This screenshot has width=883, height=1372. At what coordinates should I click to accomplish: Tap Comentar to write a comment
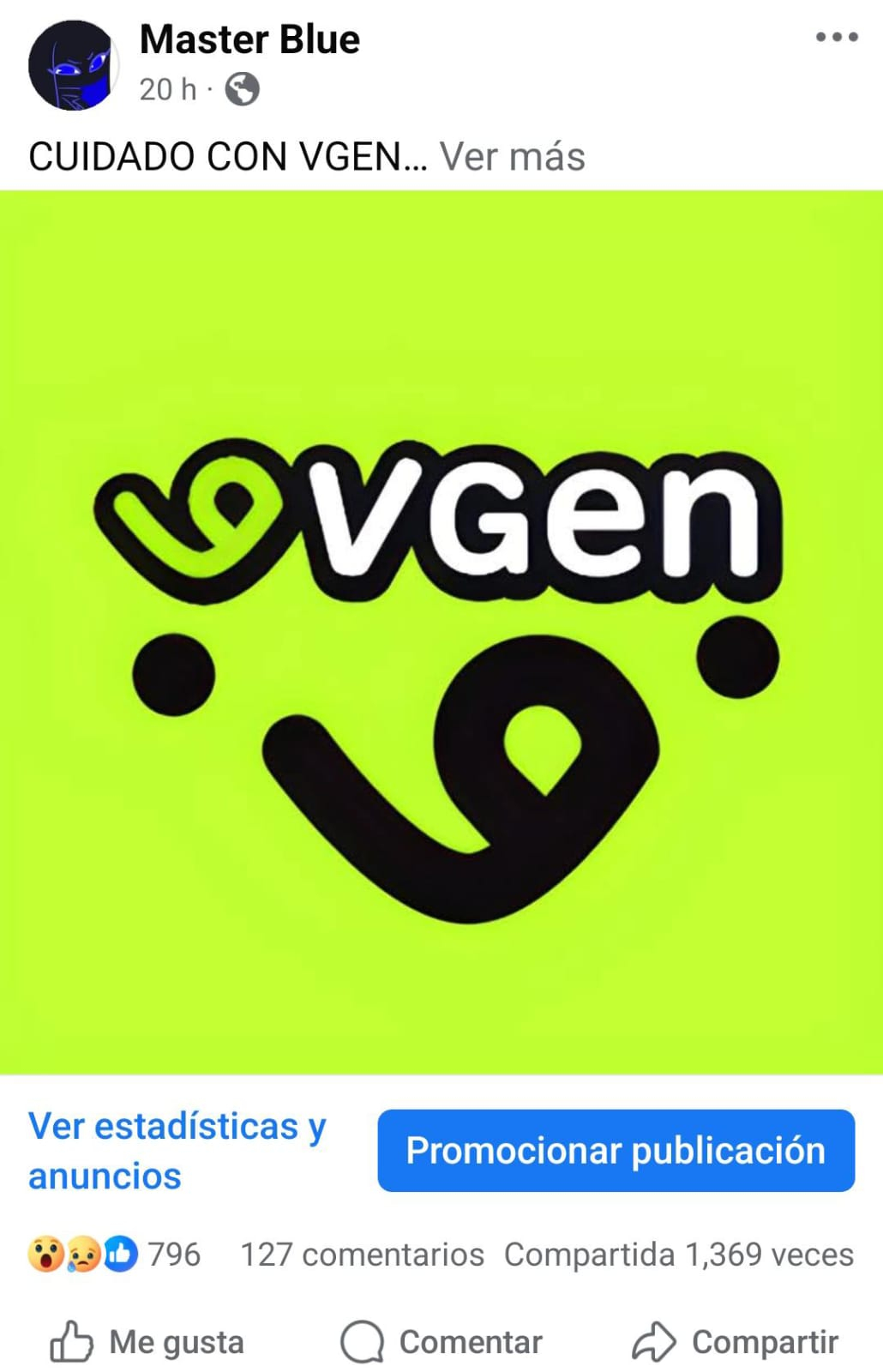click(x=441, y=1342)
